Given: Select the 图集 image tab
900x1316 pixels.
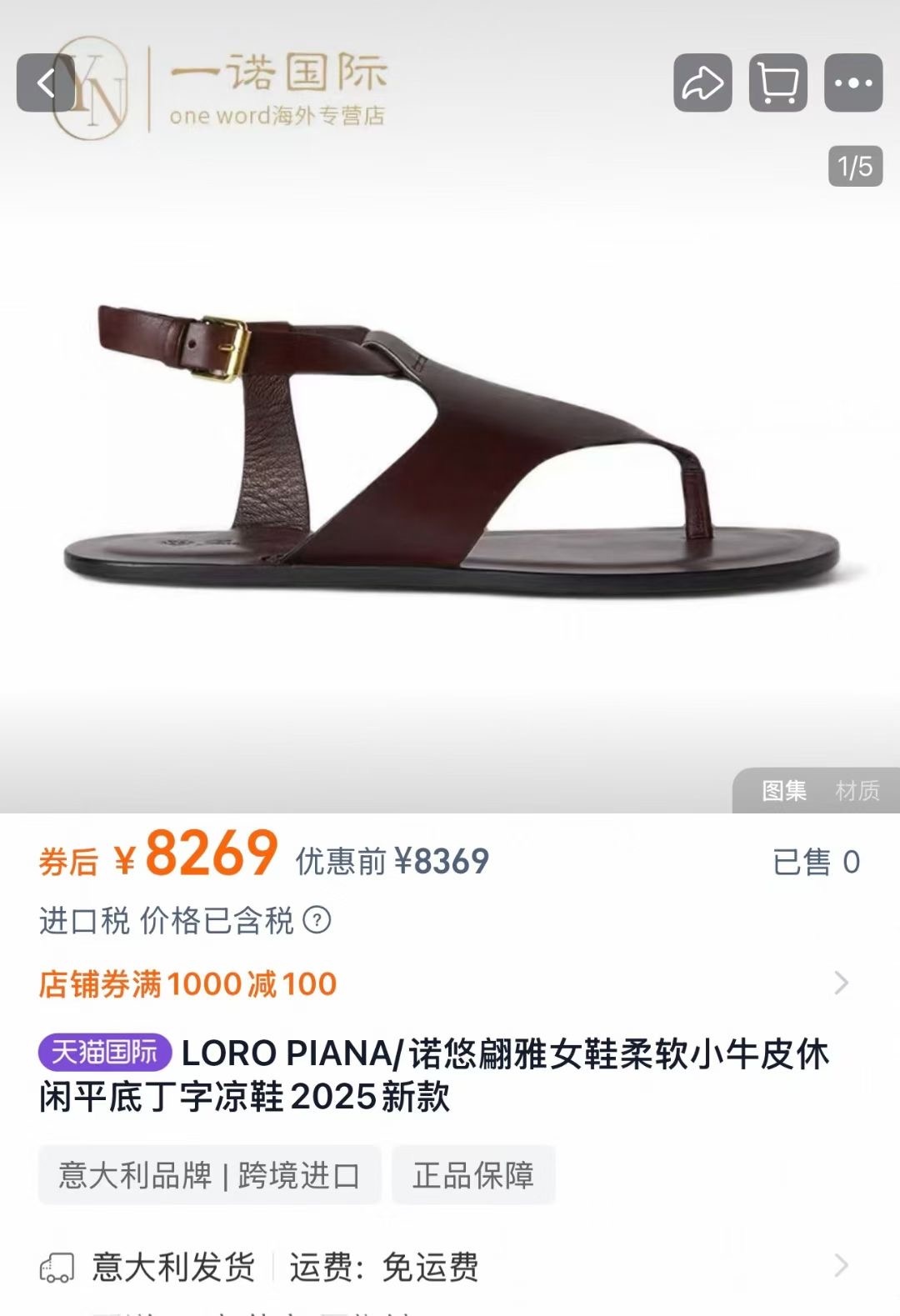Looking at the screenshot, I should point(783,790).
